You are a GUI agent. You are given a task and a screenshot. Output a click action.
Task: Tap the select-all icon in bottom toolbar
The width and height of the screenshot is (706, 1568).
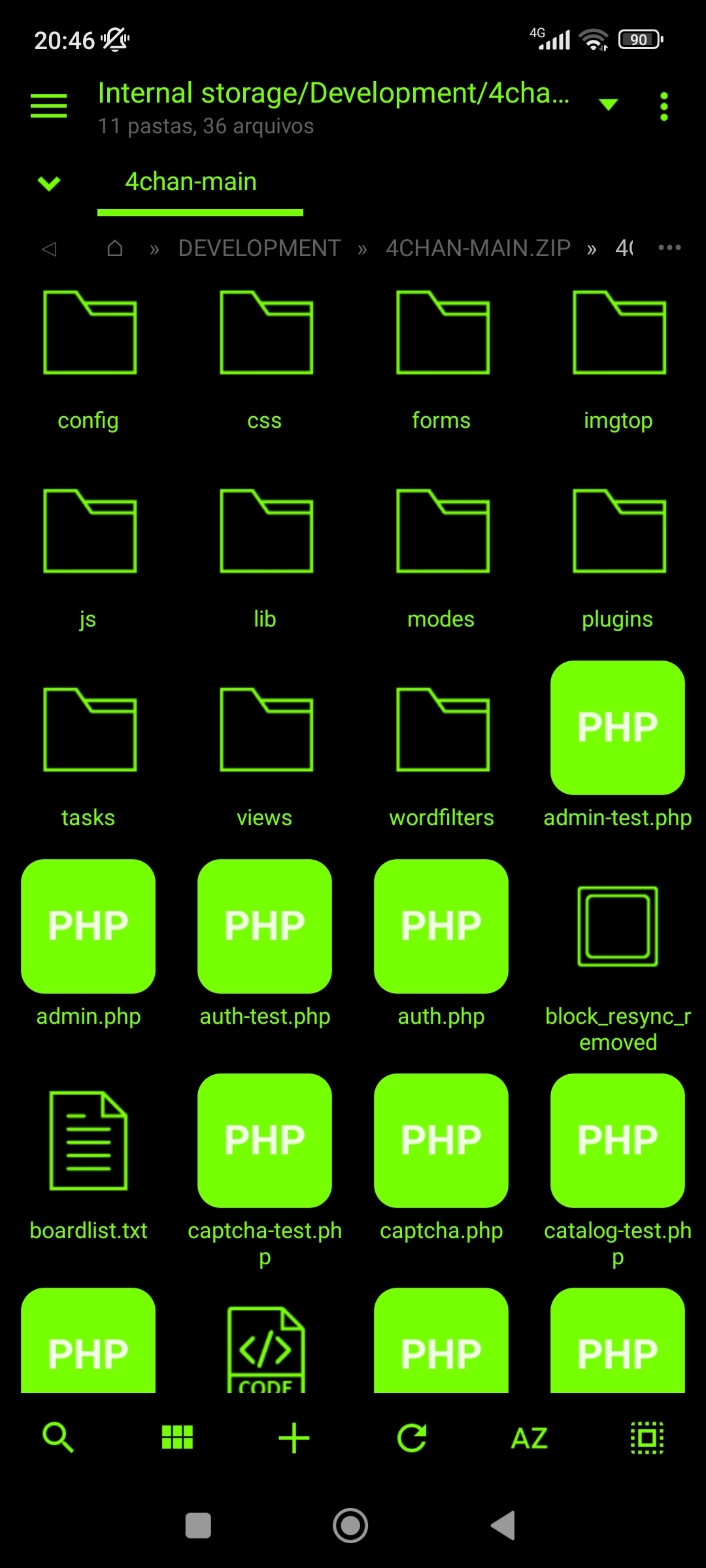pos(647,1437)
